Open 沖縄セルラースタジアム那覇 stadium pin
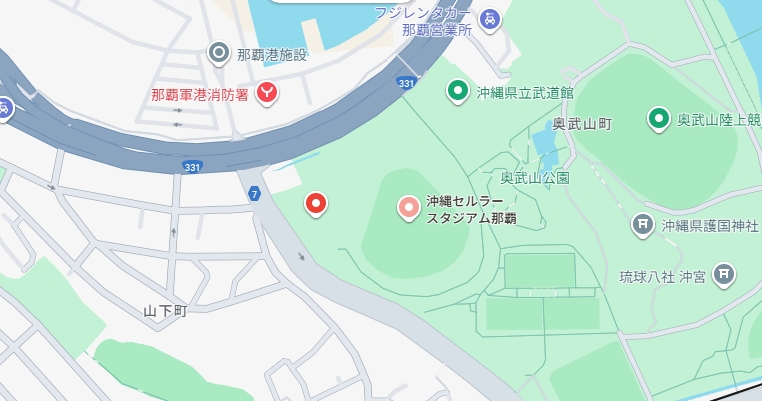Image resolution: width=762 pixels, height=401 pixels. 409,207
